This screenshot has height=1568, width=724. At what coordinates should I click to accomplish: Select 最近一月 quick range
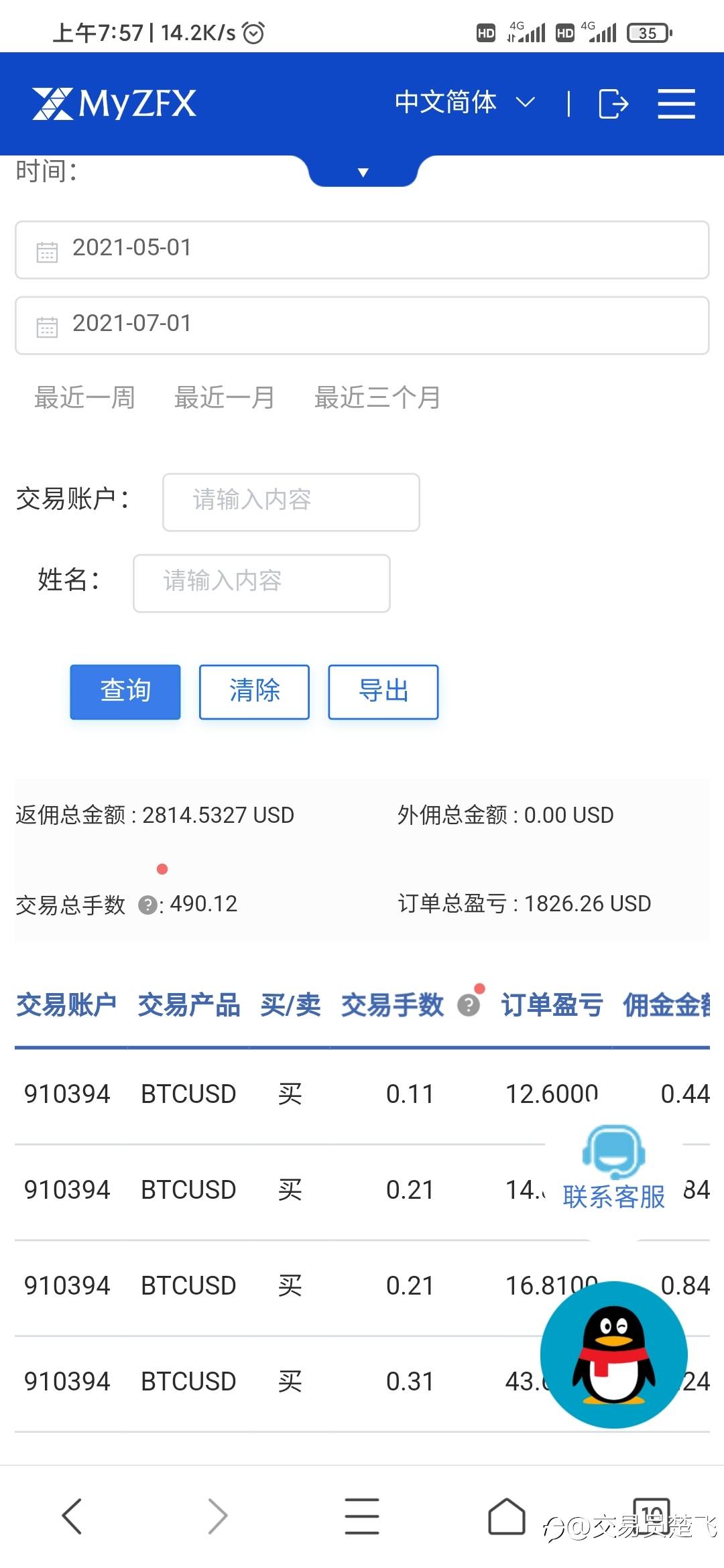point(224,397)
